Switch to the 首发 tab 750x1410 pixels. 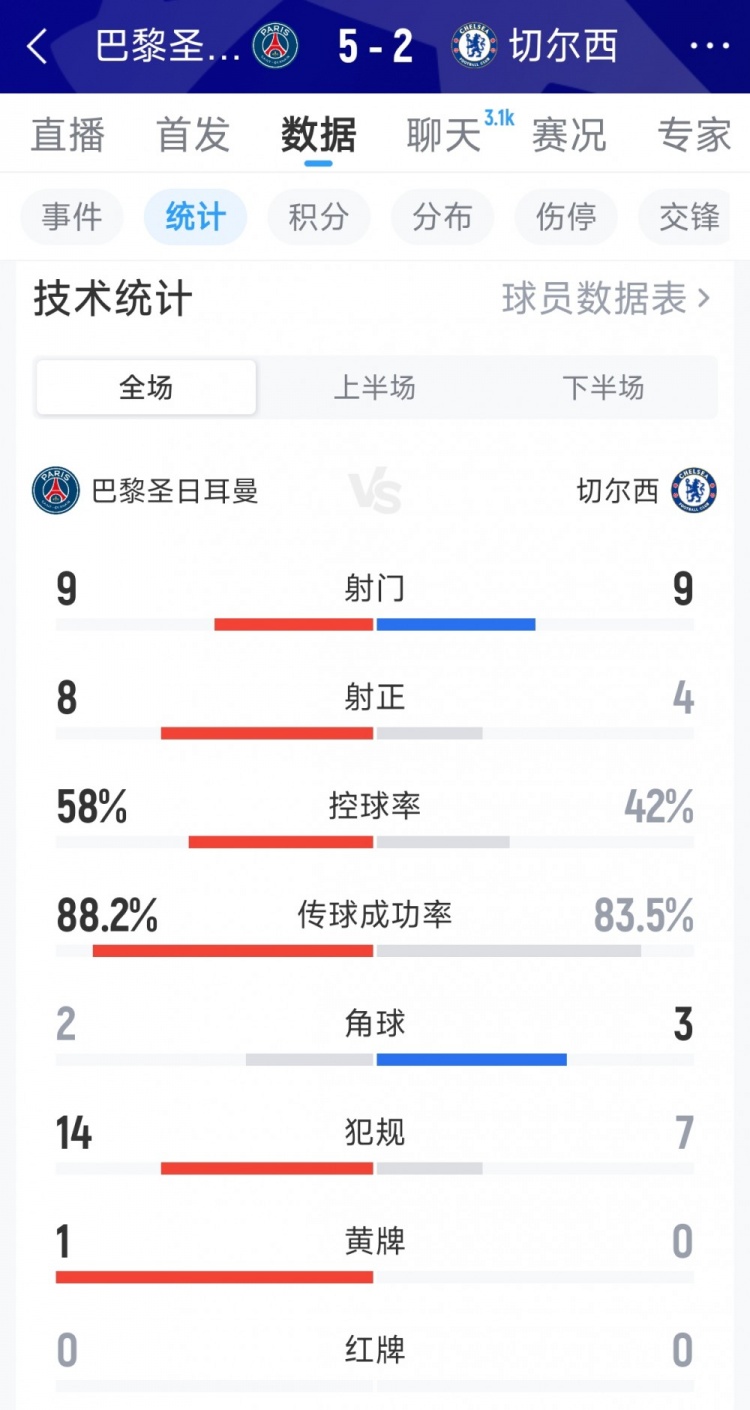pos(193,135)
